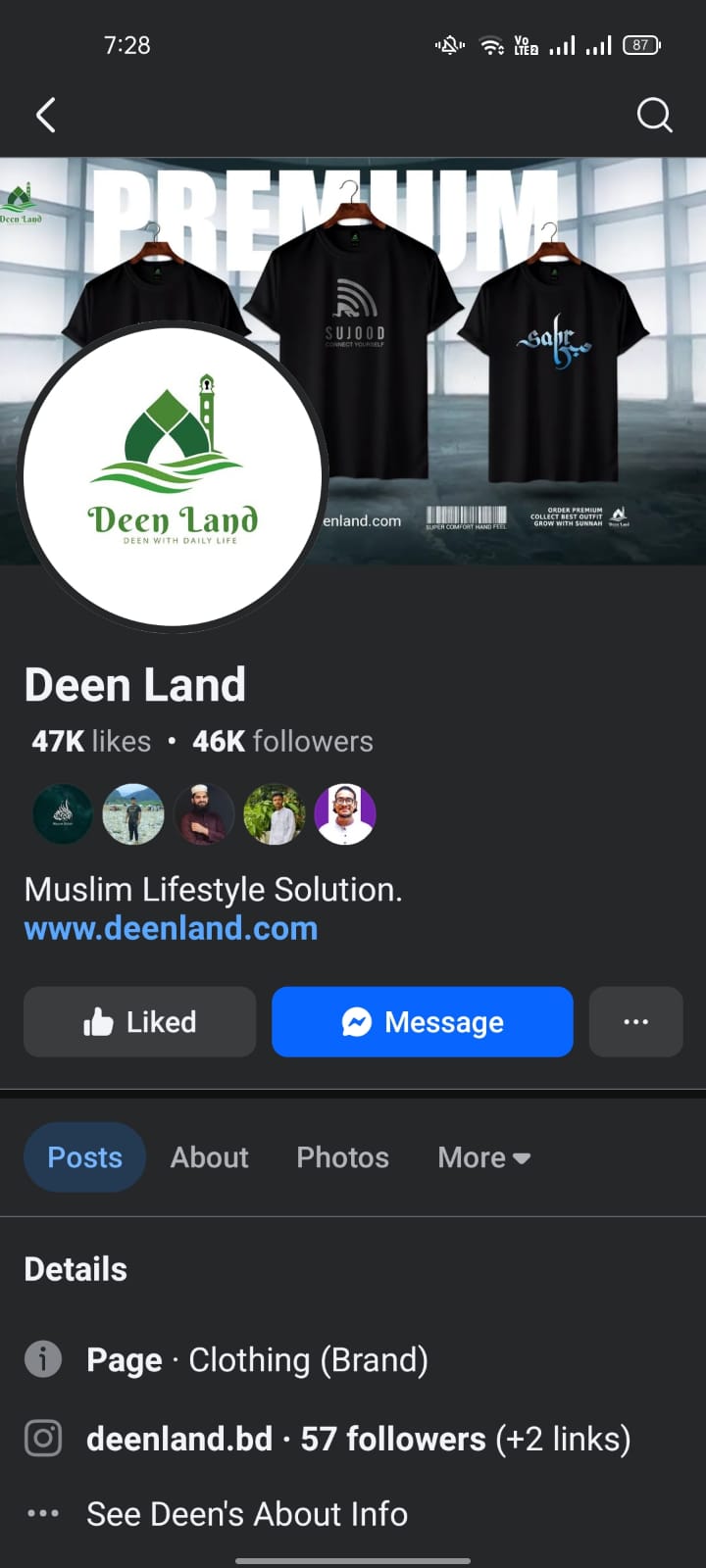Tap the Instagram icon beside deenland.bd
The image size is (706, 1568).
tap(42, 1439)
